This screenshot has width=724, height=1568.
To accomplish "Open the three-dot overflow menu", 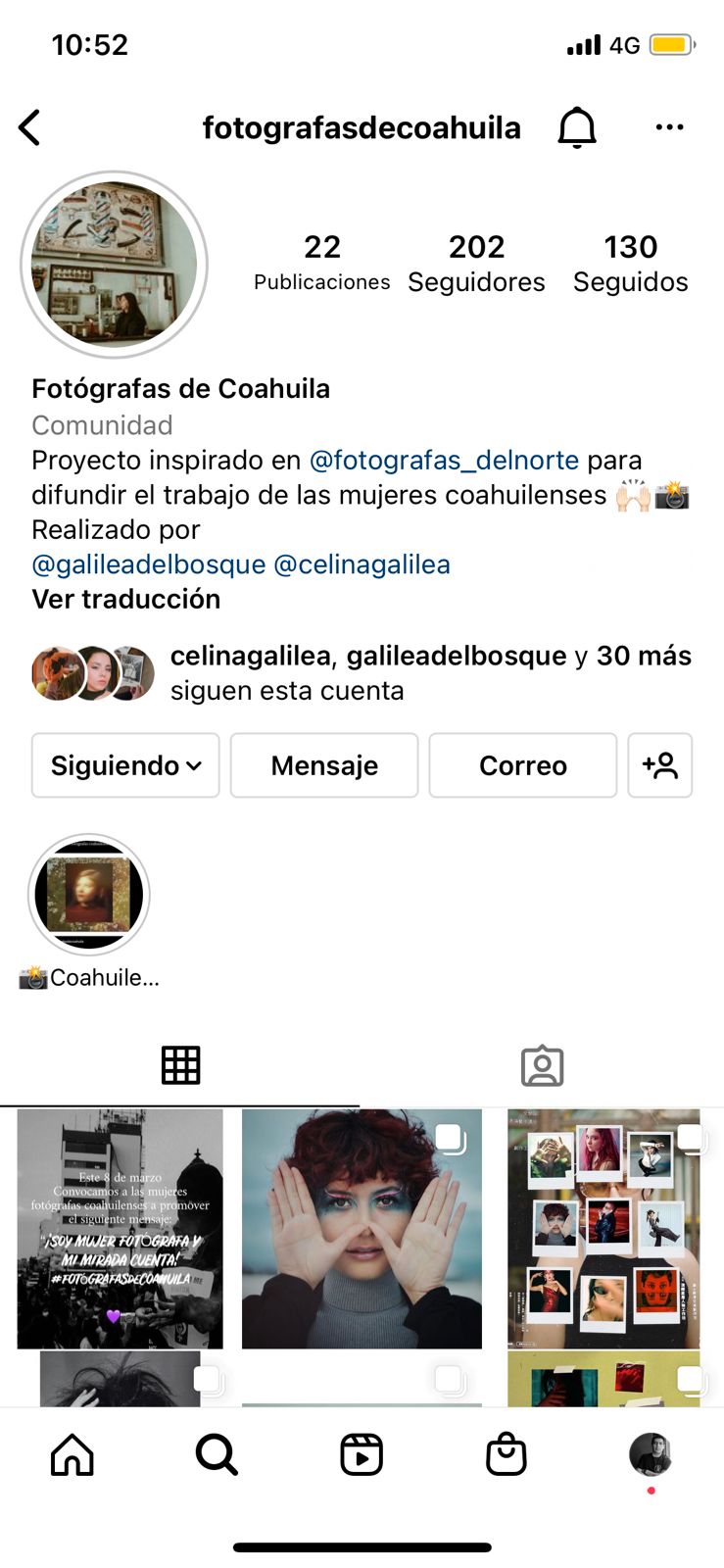I will (x=669, y=127).
